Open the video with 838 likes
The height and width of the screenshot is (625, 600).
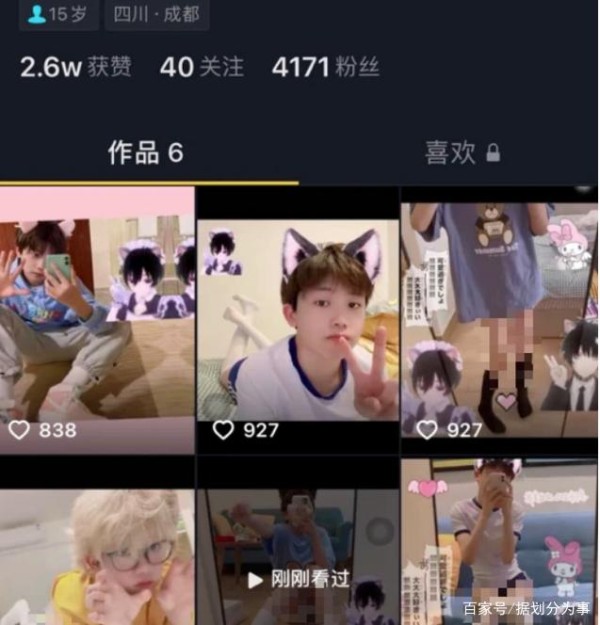(97, 320)
